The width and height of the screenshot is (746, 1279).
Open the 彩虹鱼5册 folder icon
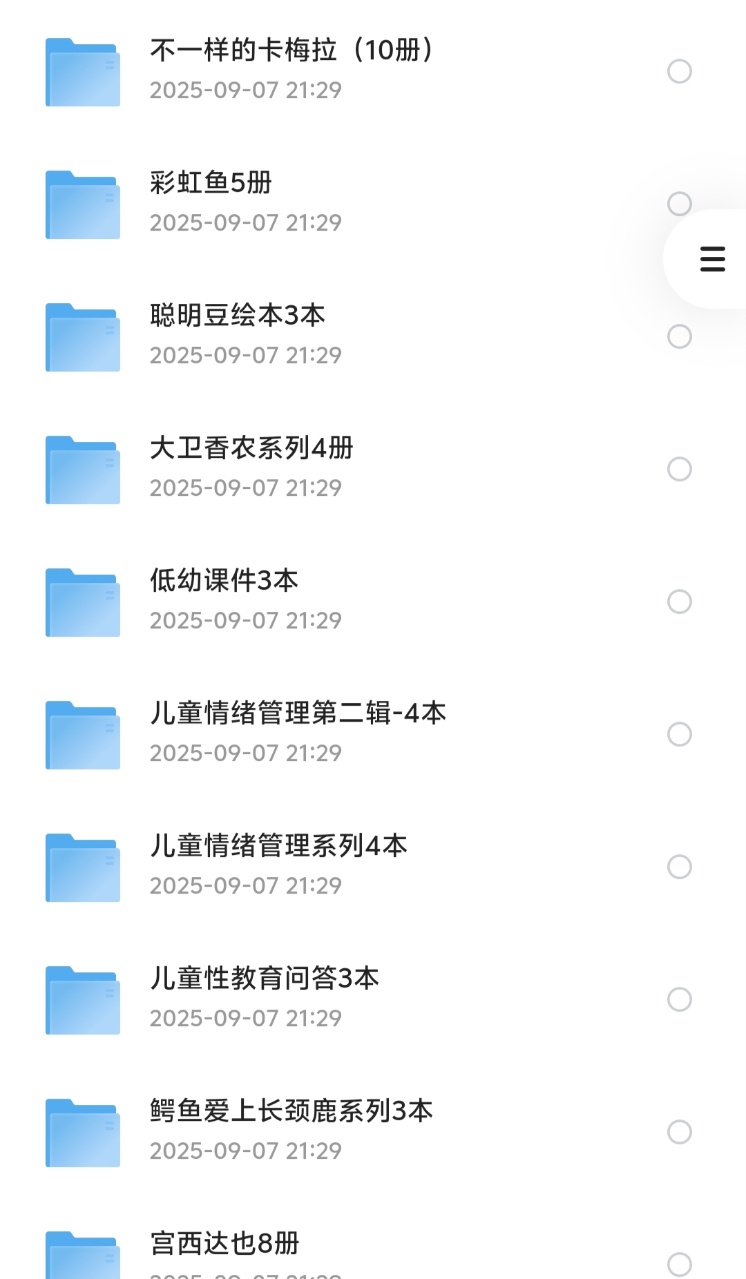(x=82, y=203)
